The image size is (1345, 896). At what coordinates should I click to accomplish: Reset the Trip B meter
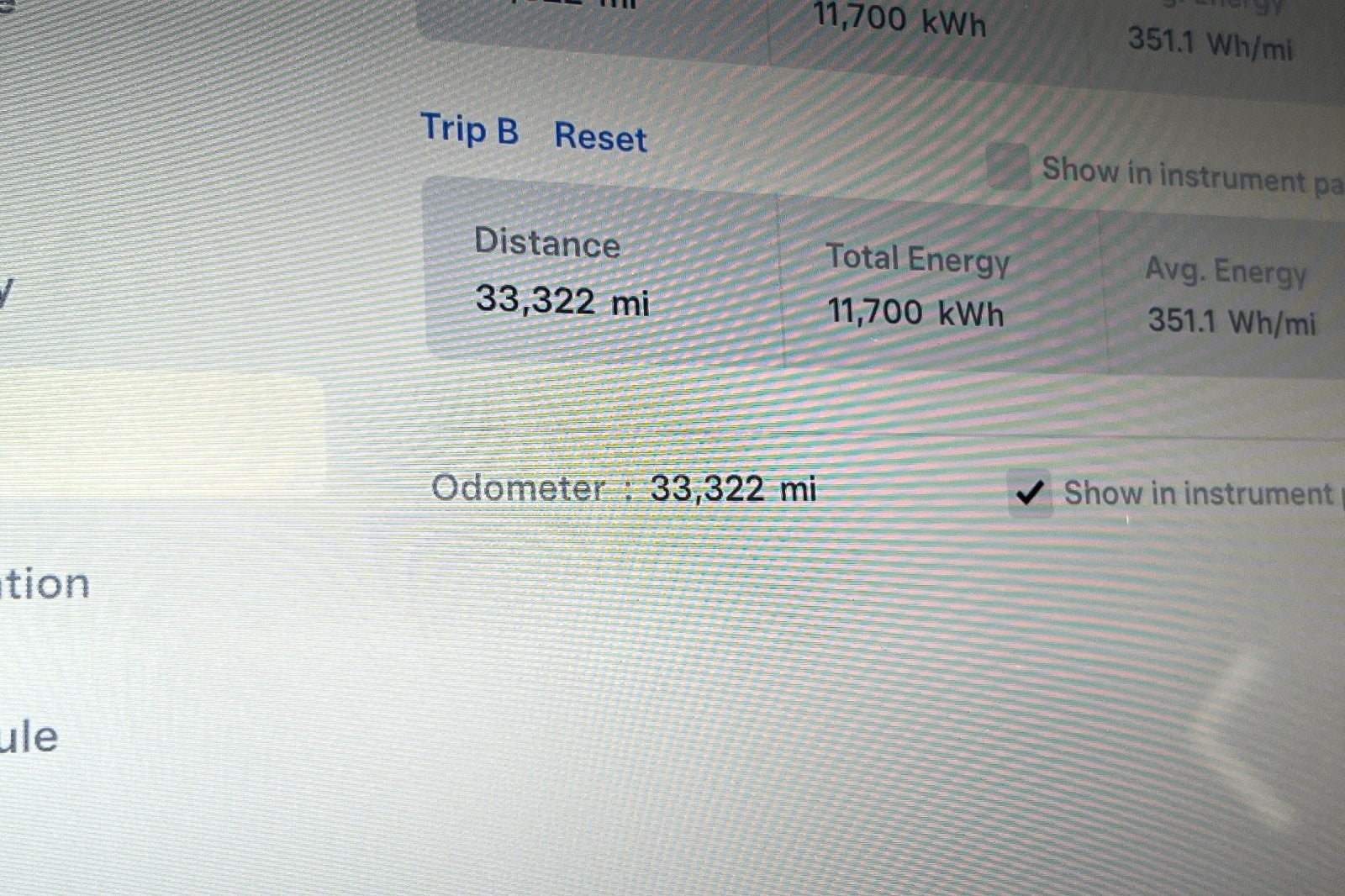click(x=600, y=137)
